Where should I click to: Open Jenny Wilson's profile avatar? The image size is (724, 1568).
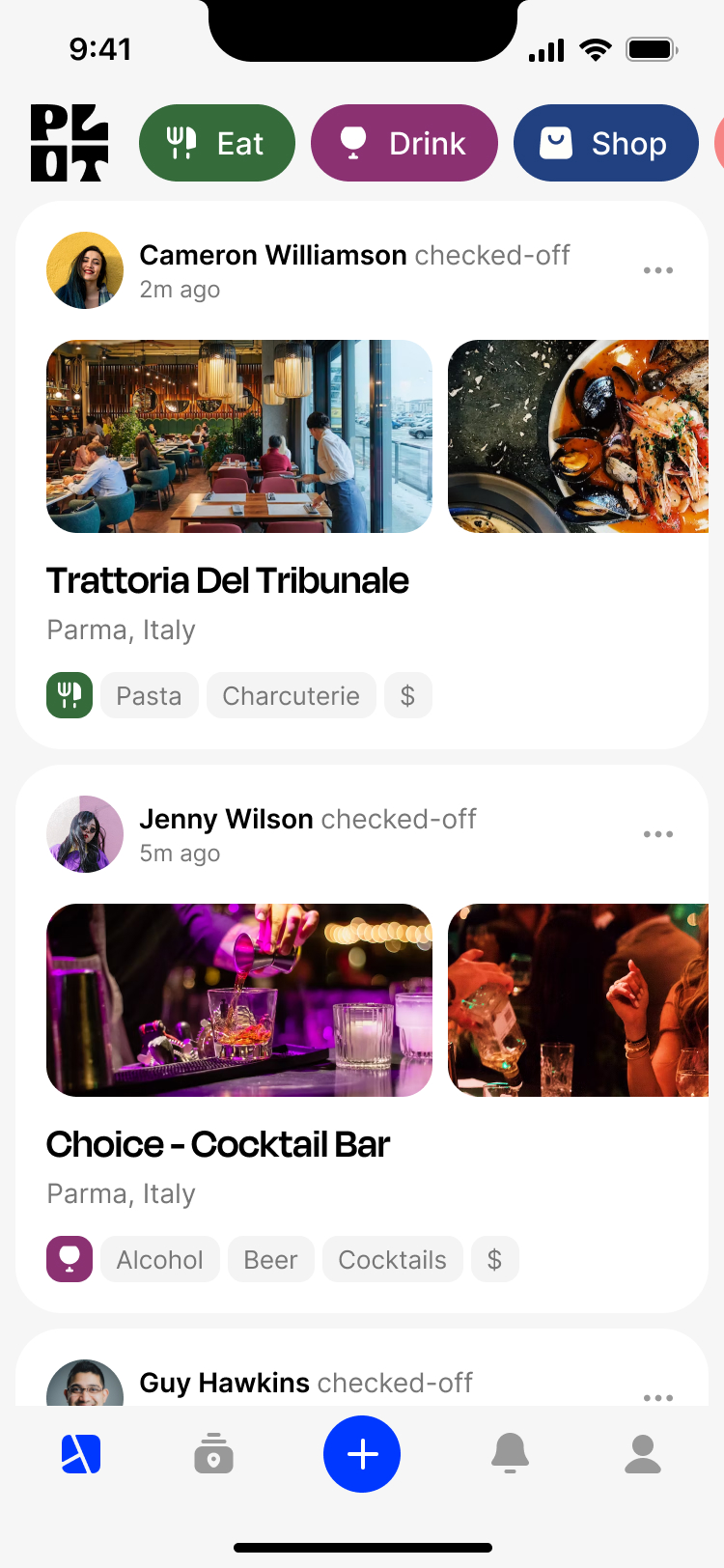(x=85, y=834)
